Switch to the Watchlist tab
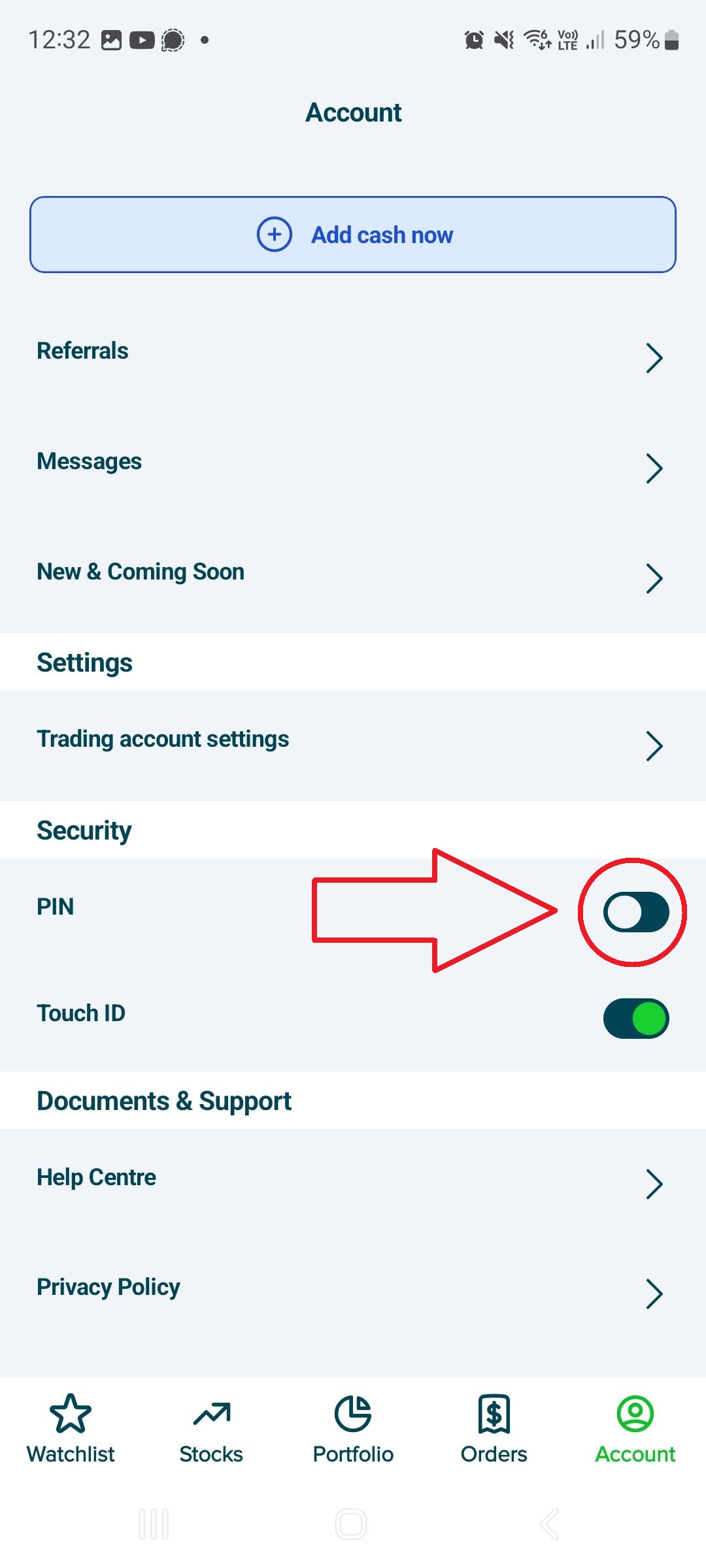The height and width of the screenshot is (1568, 706). click(71, 1429)
